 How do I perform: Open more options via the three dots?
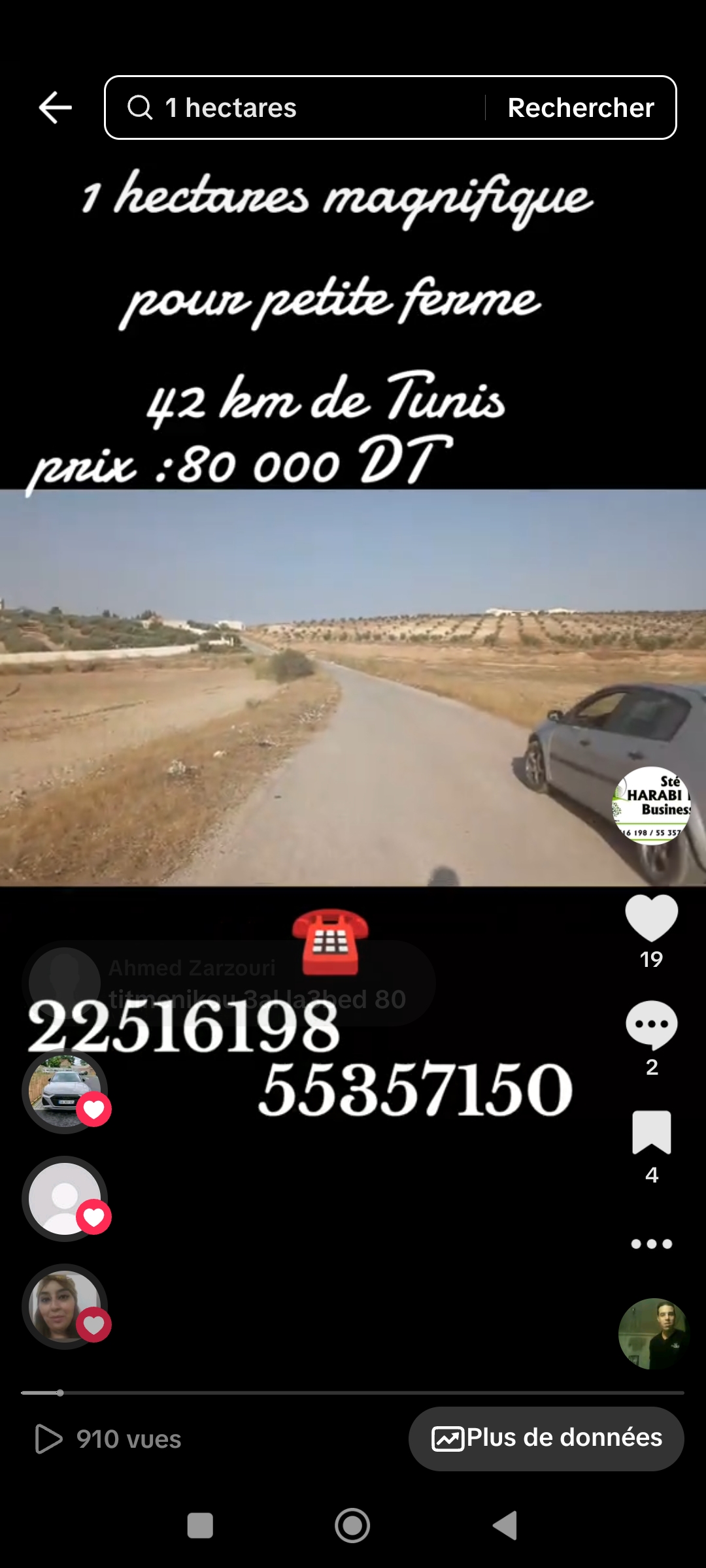pyautogui.click(x=650, y=1244)
